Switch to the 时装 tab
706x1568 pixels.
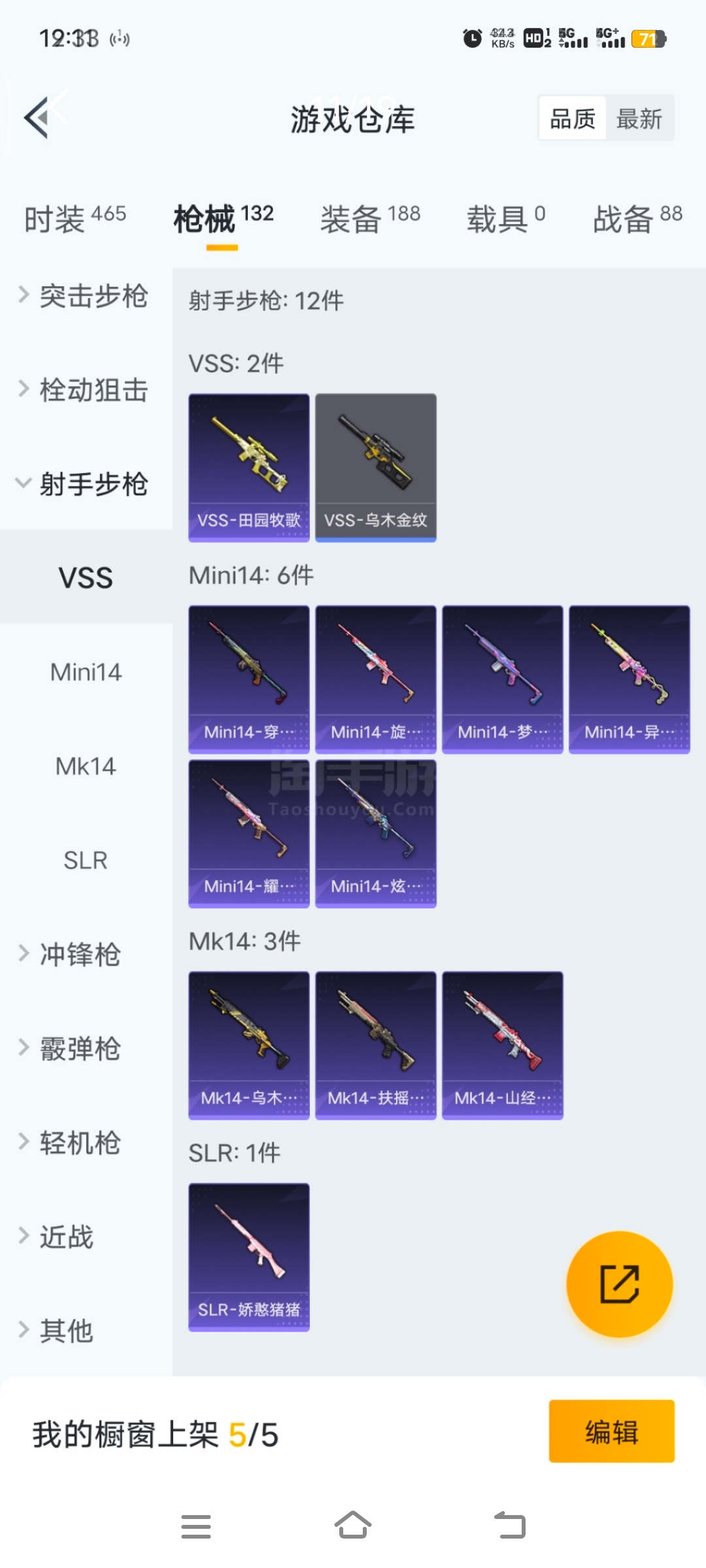pos(75,219)
